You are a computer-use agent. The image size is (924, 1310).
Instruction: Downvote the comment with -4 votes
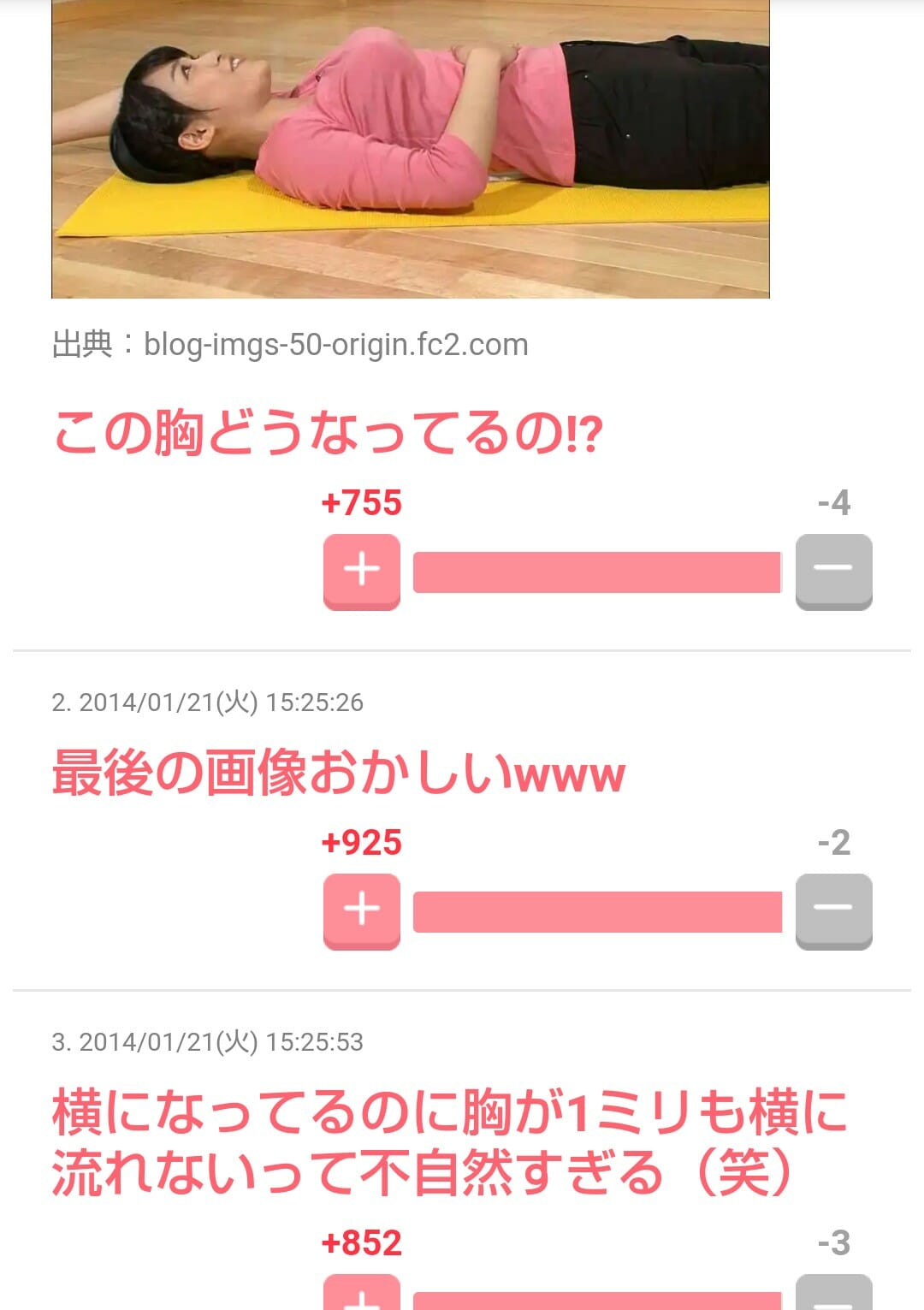833,570
